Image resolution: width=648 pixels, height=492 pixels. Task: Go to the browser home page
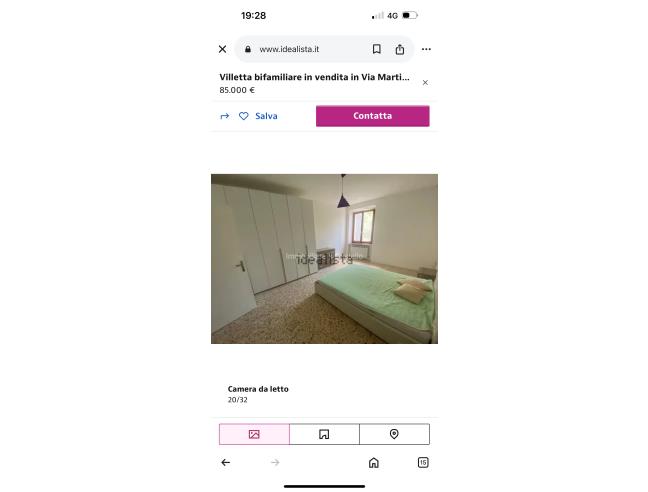point(373,462)
